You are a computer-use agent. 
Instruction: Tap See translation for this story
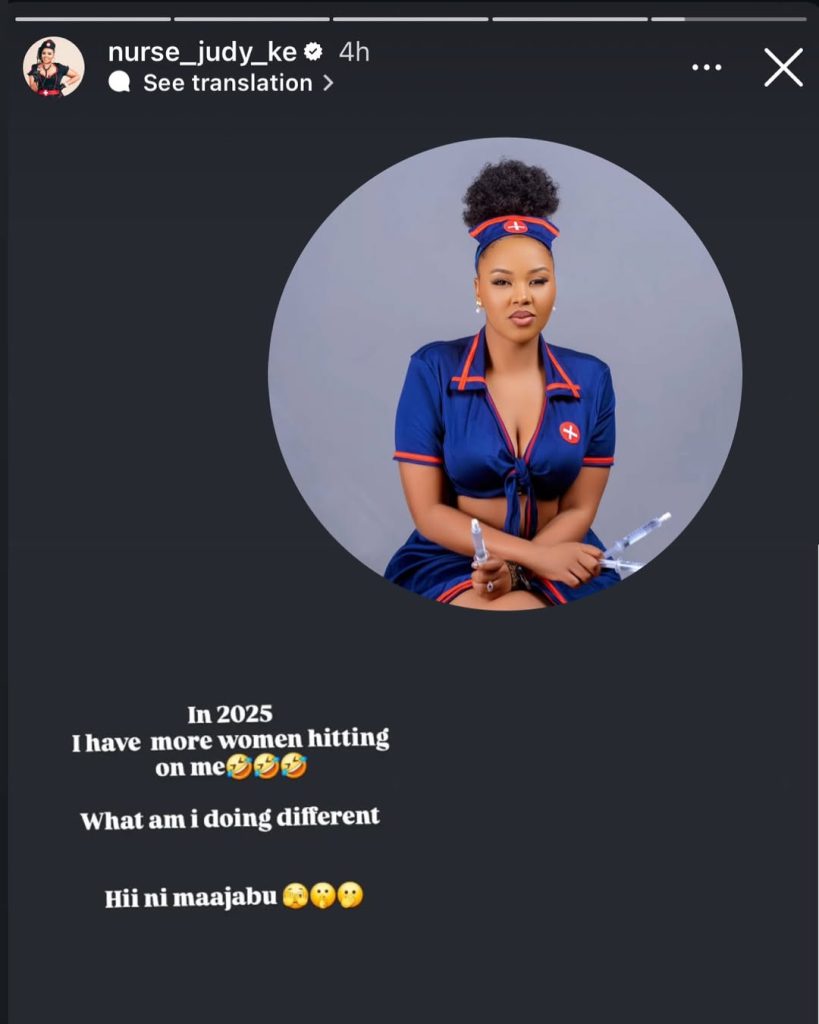227,83
